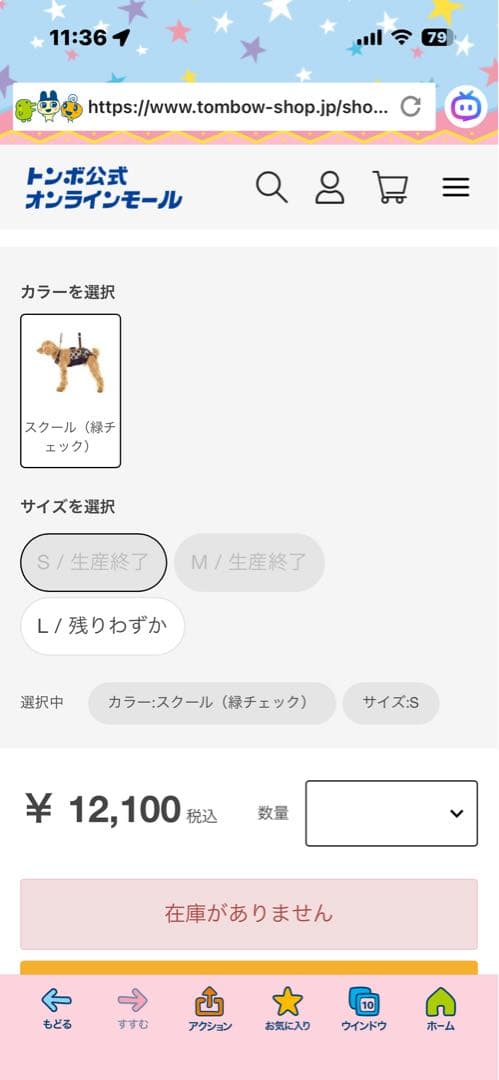Open the purple robot assistant icon
This screenshot has height=1080, width=499.
465,107
